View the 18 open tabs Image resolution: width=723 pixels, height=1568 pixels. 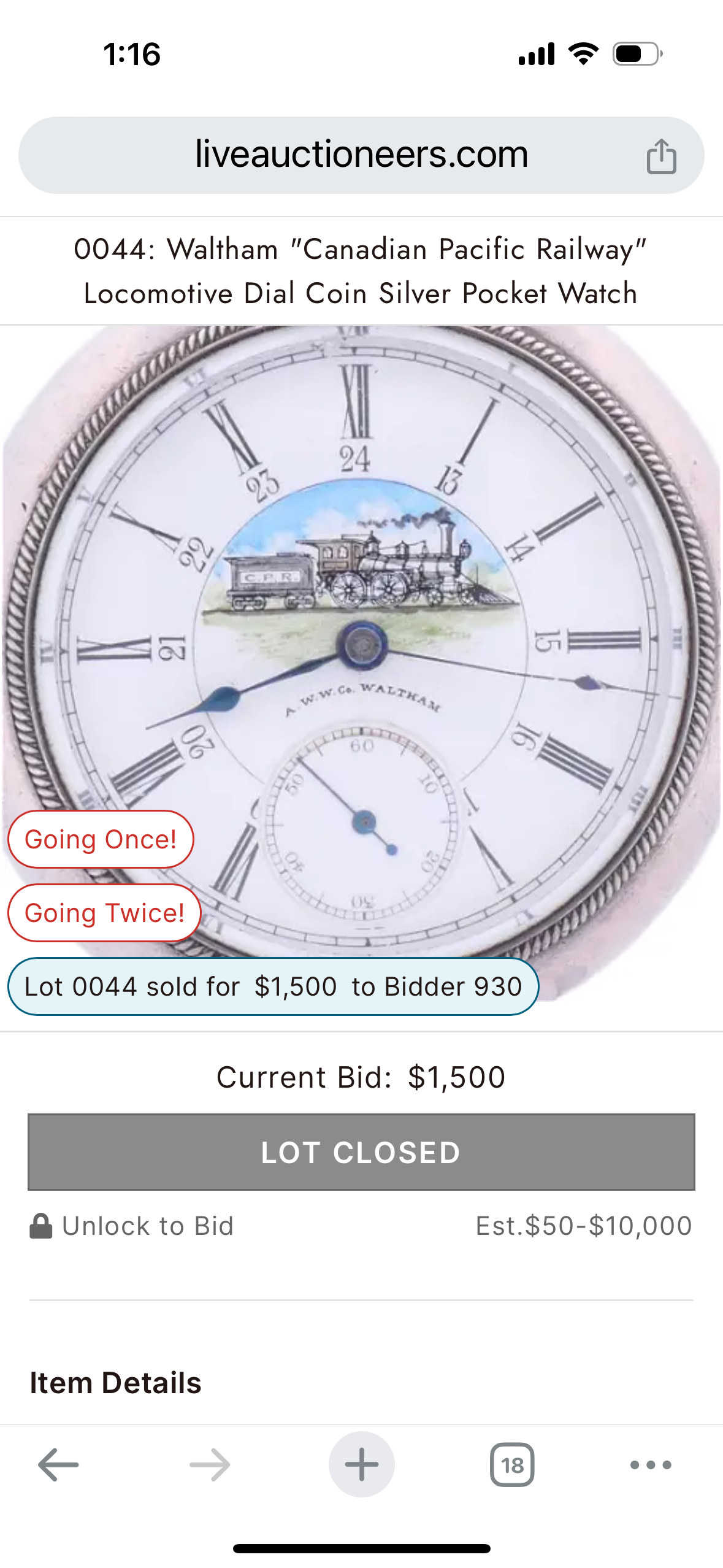point(512,1465)
